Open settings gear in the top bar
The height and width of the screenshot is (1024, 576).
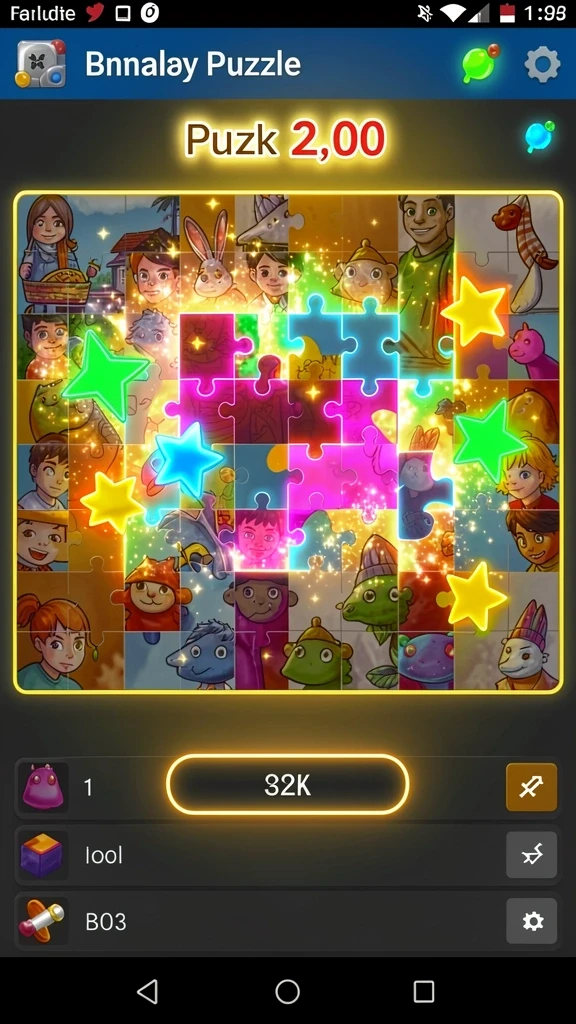point(543,65)
